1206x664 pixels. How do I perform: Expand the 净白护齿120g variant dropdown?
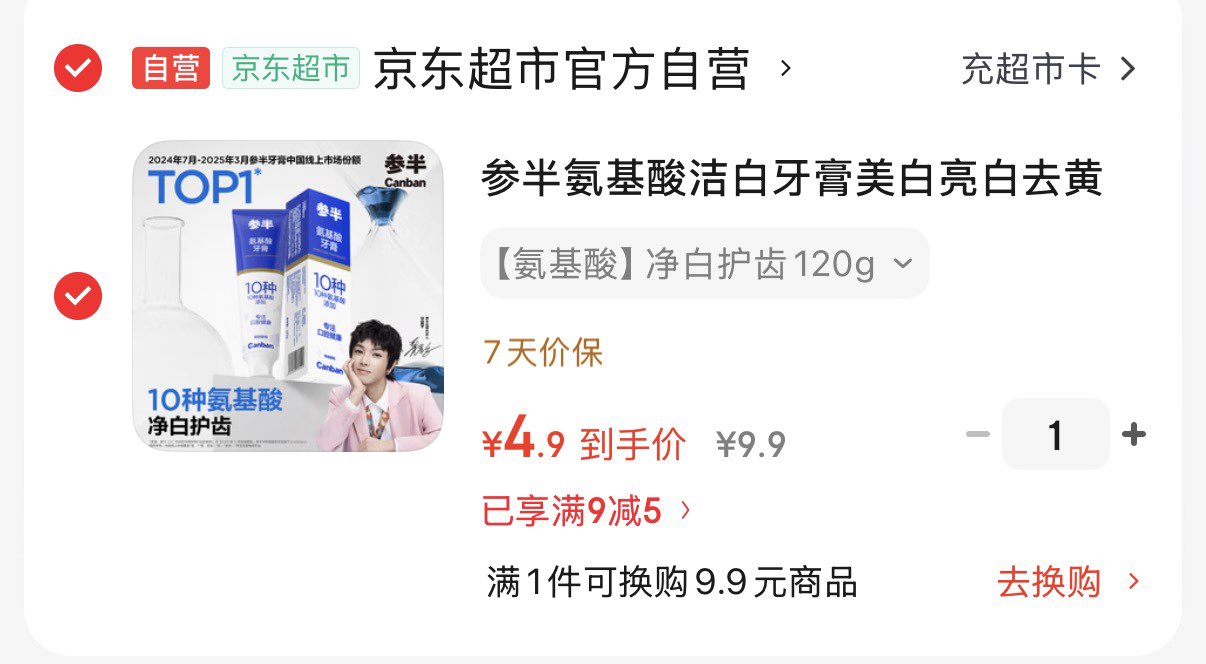pos(705,264)
